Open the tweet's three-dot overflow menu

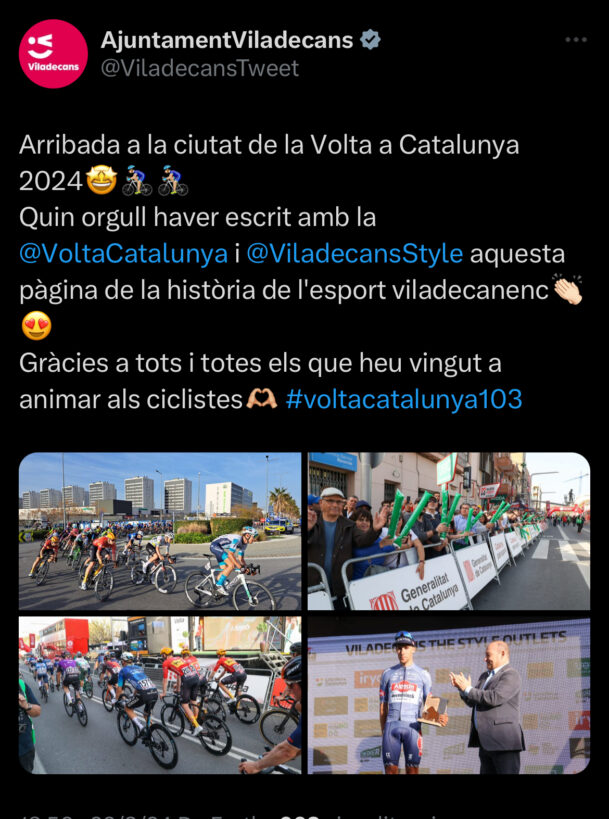pos(575,40)
